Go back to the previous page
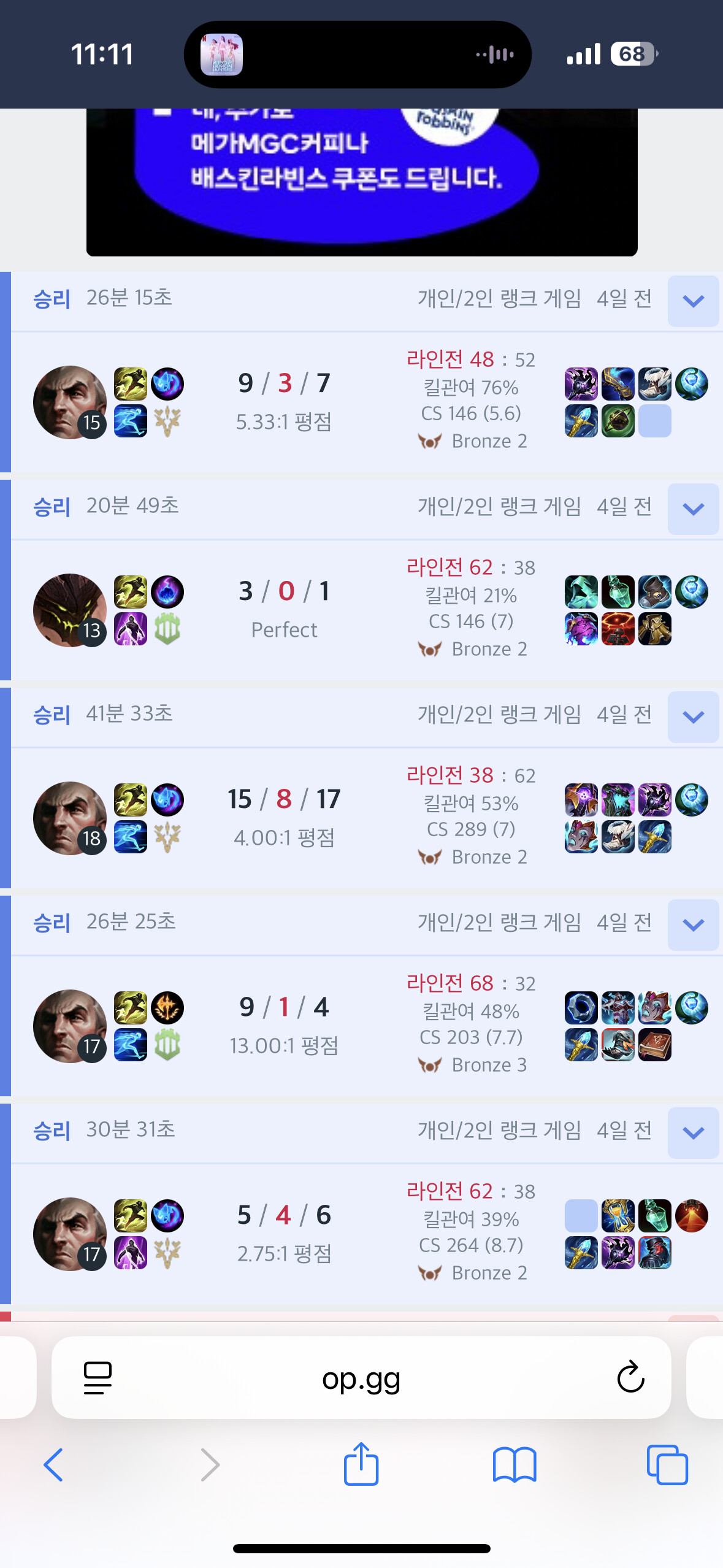 pos(54,1465)
